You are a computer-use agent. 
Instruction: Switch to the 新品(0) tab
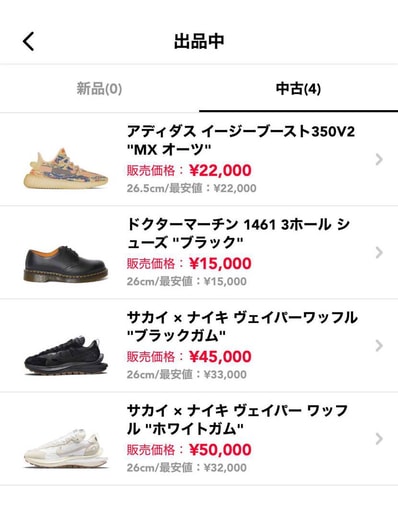[x=99, y=89]
